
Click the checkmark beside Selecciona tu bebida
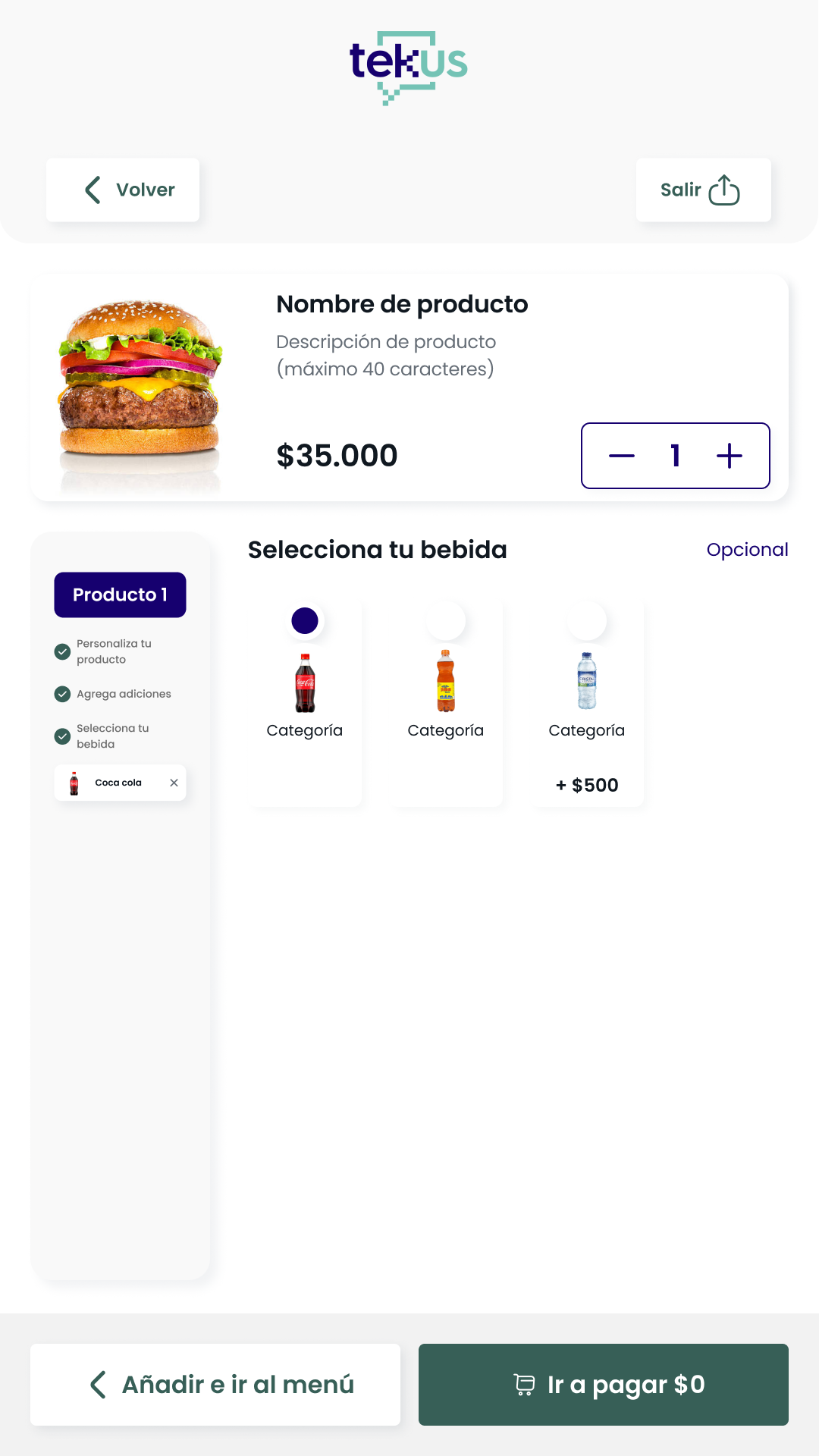click(x=62, y=736)
